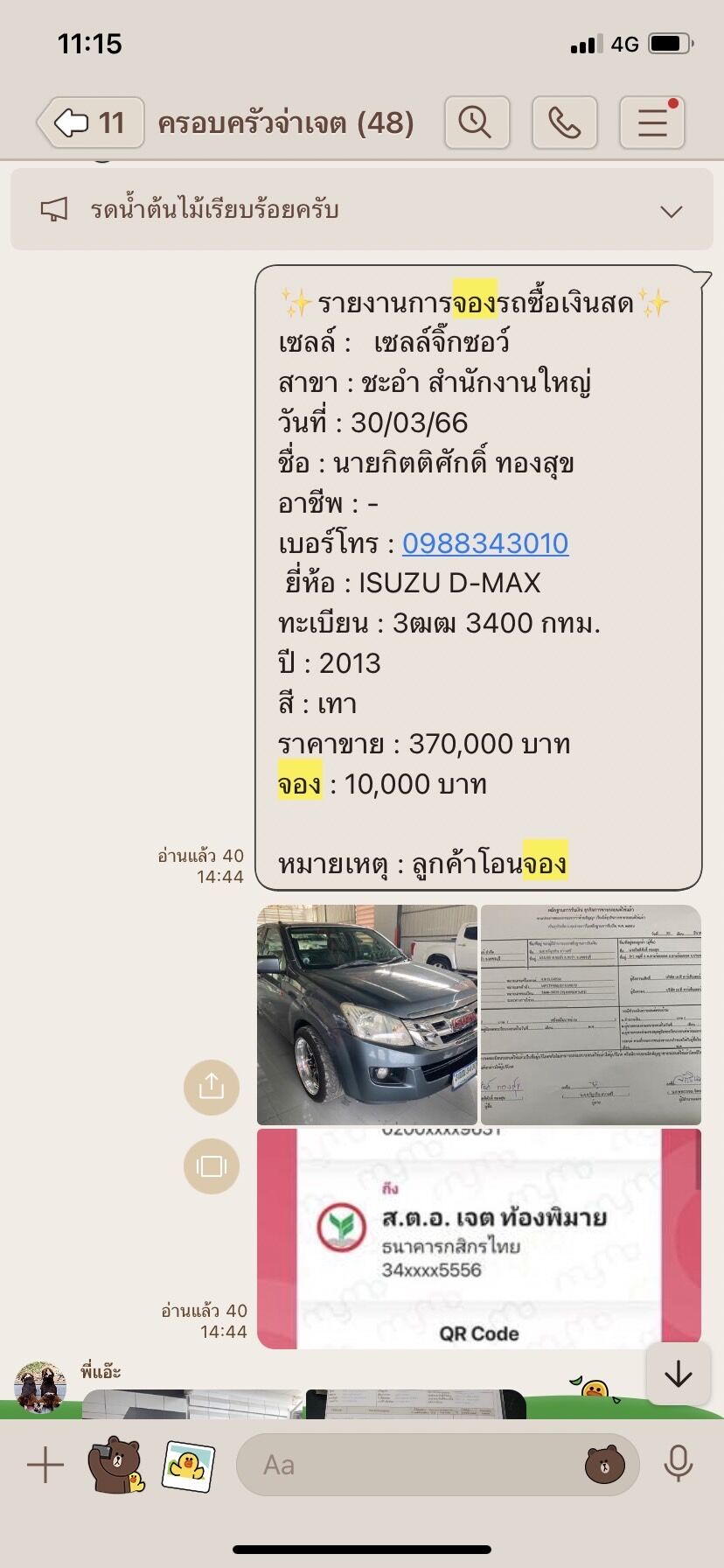Expand the pinned announcement

point(671,211)
